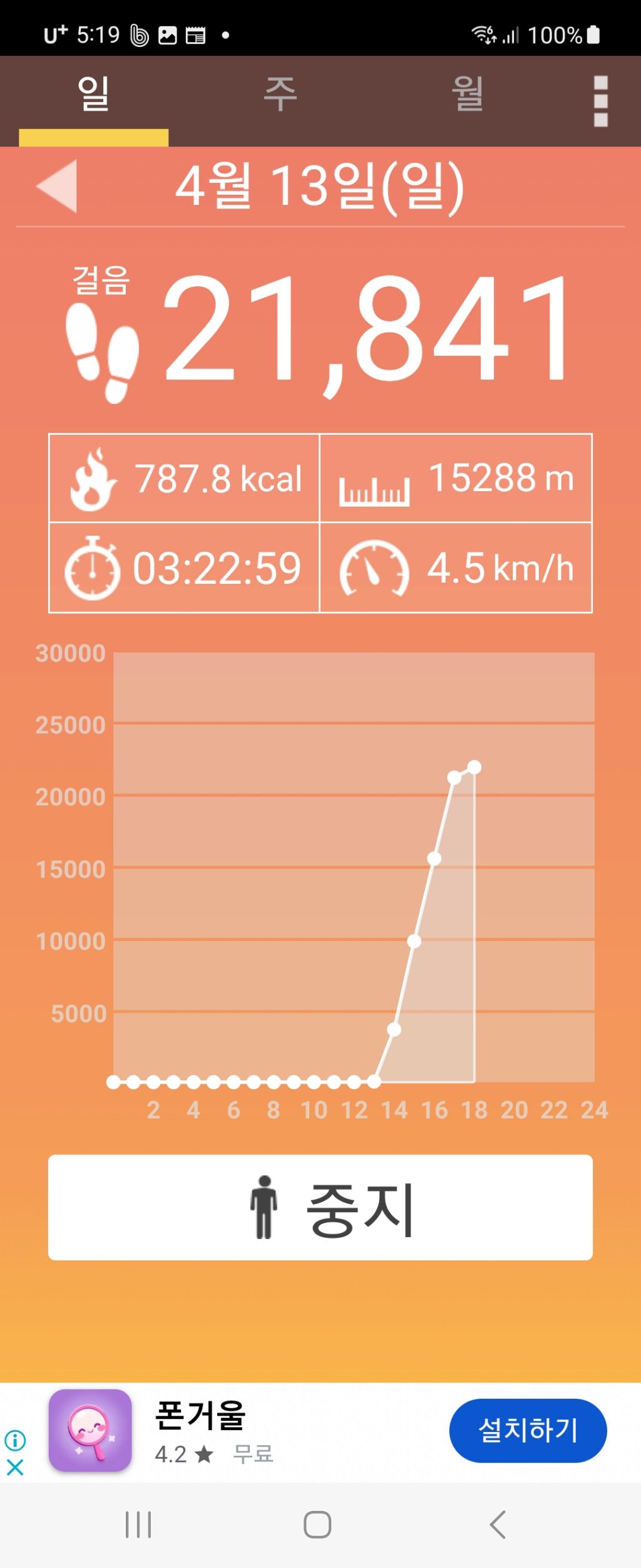Switch to the 월 (month) tab
This screenshot has height=1568, width=641.
pyautogui.click(x=467, y=95)
